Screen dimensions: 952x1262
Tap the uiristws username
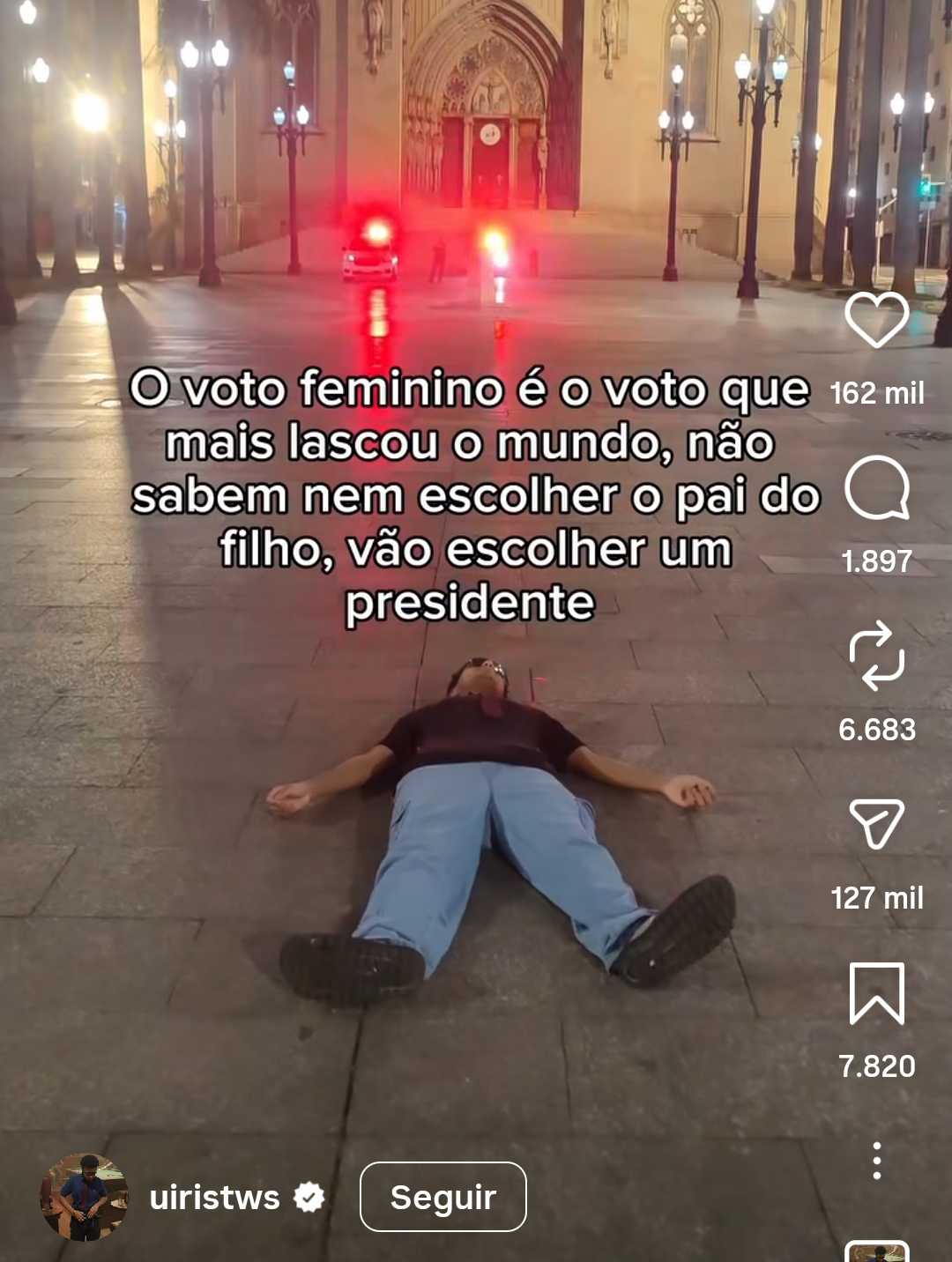[214, 1198]
